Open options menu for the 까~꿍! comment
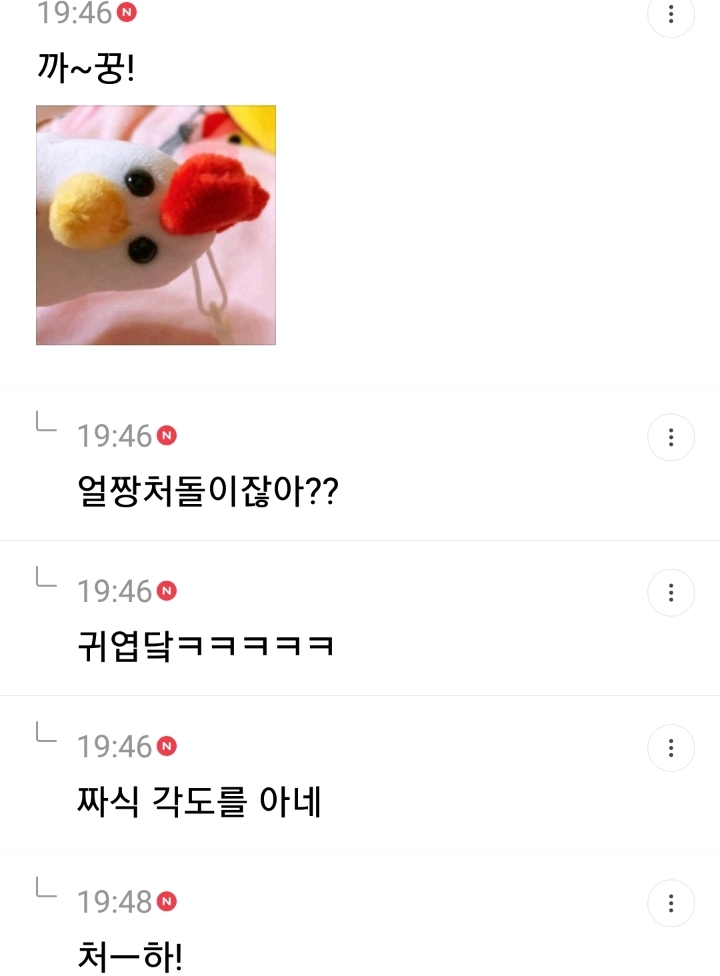The image size is (720, 976). tap(671, 15)
